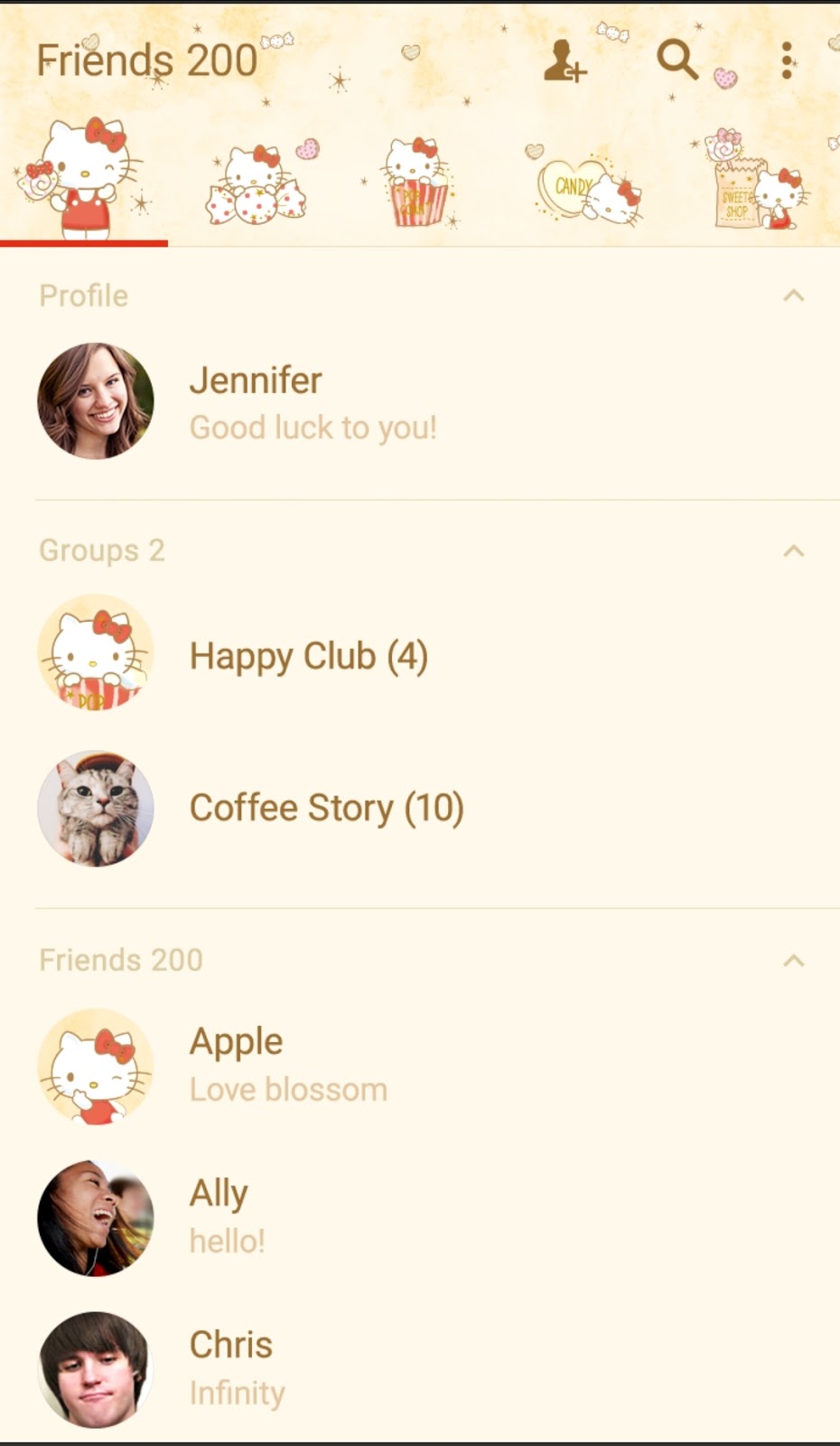Select the first Hello Kitty friends tab
The width and height of the screenshot is (840, 1446).
pyautogui.click(x=83, y=179)
